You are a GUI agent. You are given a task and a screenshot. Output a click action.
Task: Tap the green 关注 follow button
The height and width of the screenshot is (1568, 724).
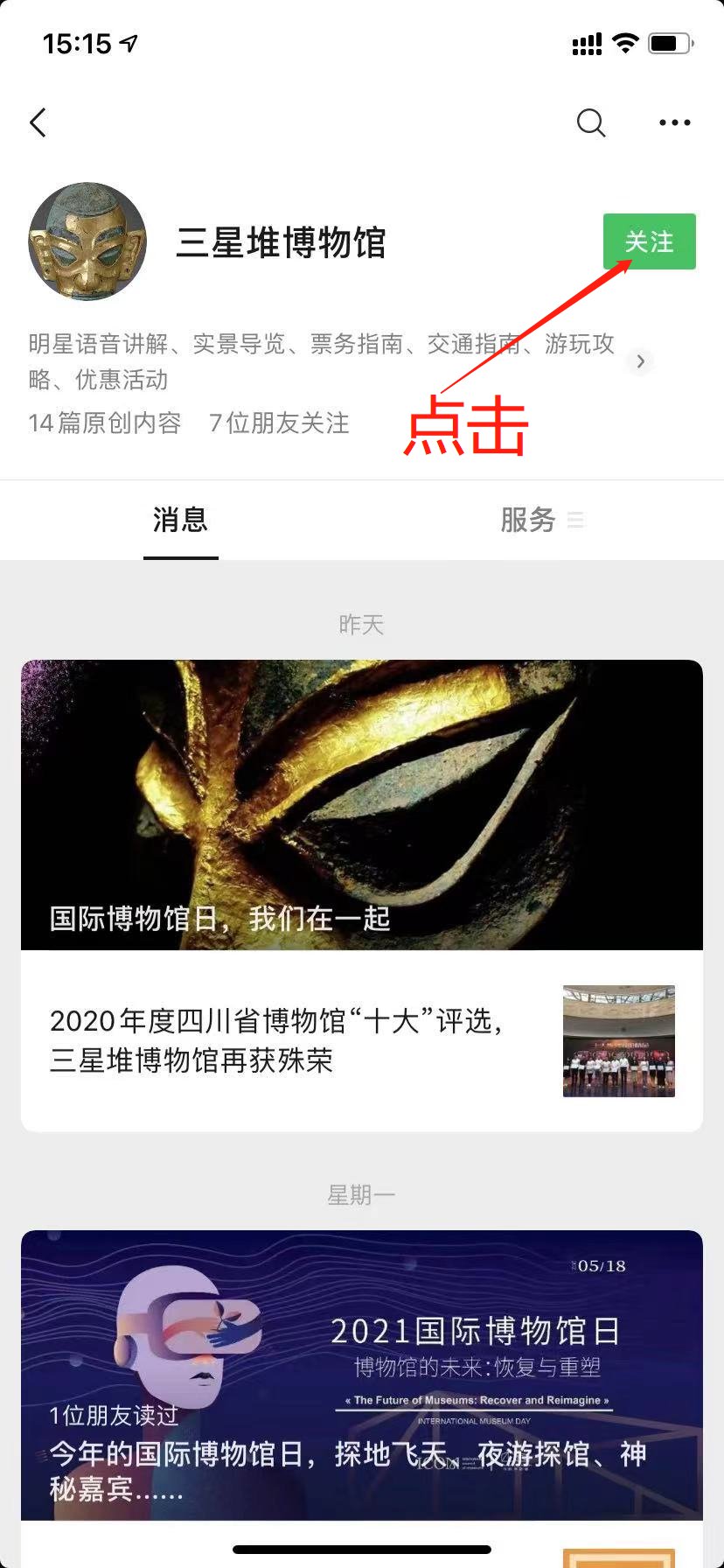[x=649, y=241]
